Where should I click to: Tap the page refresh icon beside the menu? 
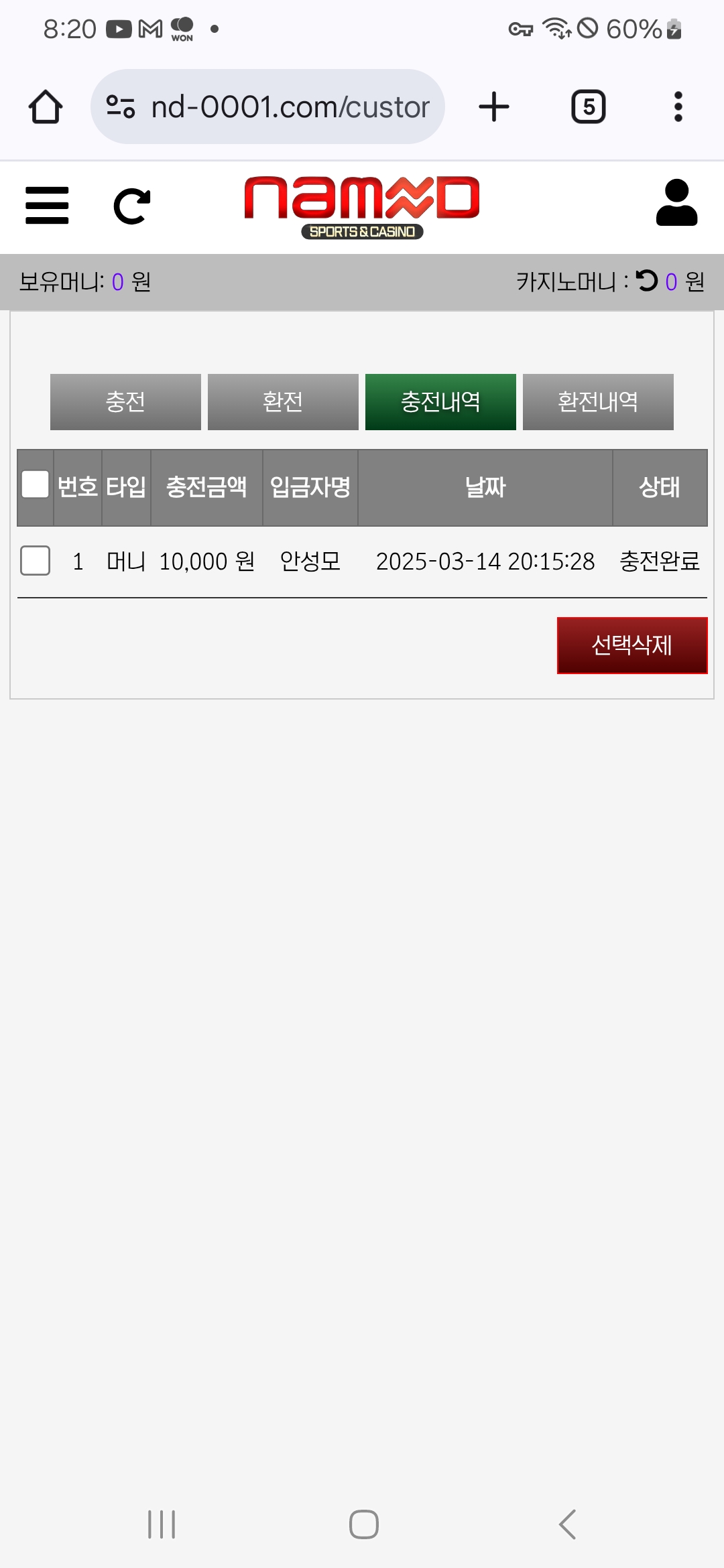click(131, 206)
